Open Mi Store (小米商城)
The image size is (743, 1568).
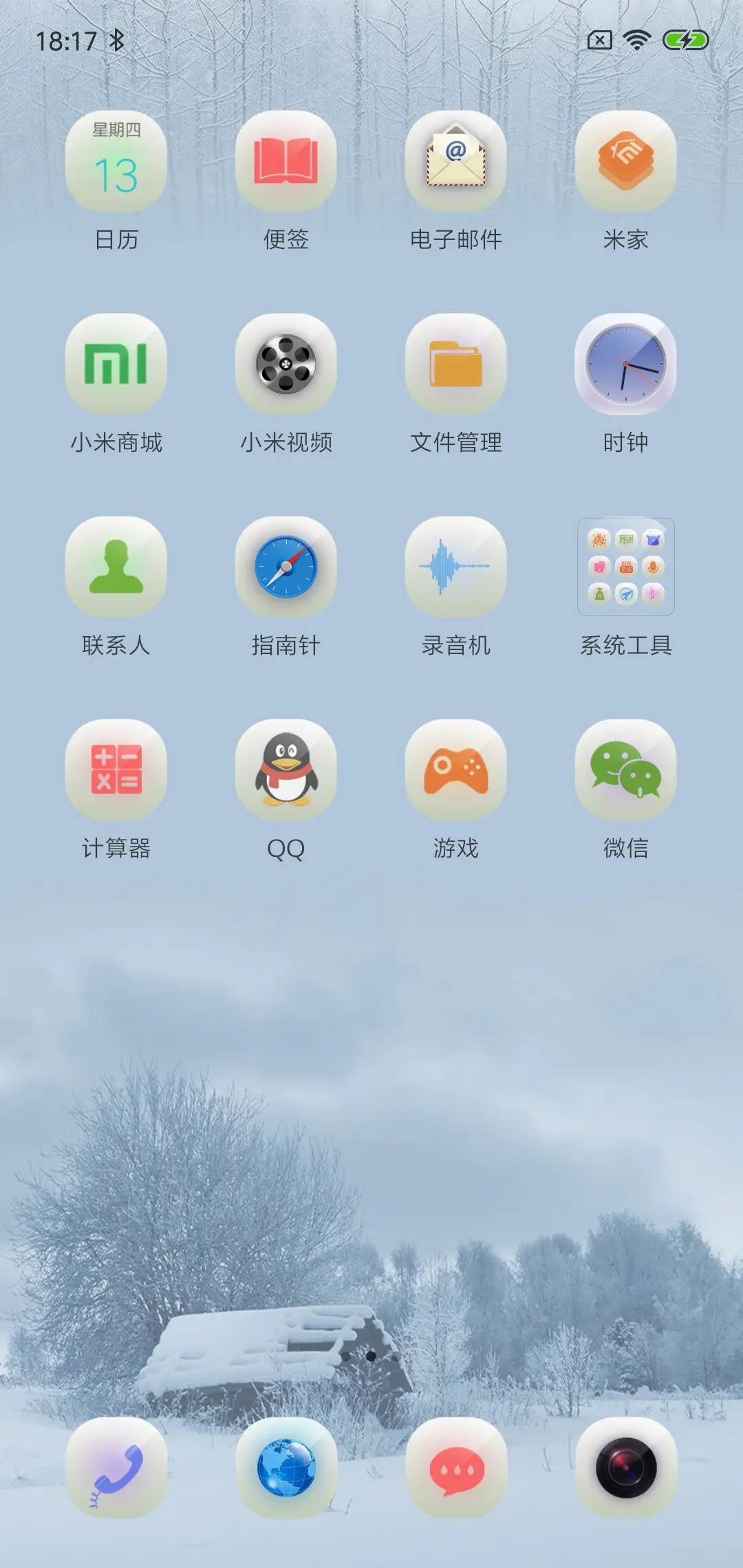tap(115, 364)
